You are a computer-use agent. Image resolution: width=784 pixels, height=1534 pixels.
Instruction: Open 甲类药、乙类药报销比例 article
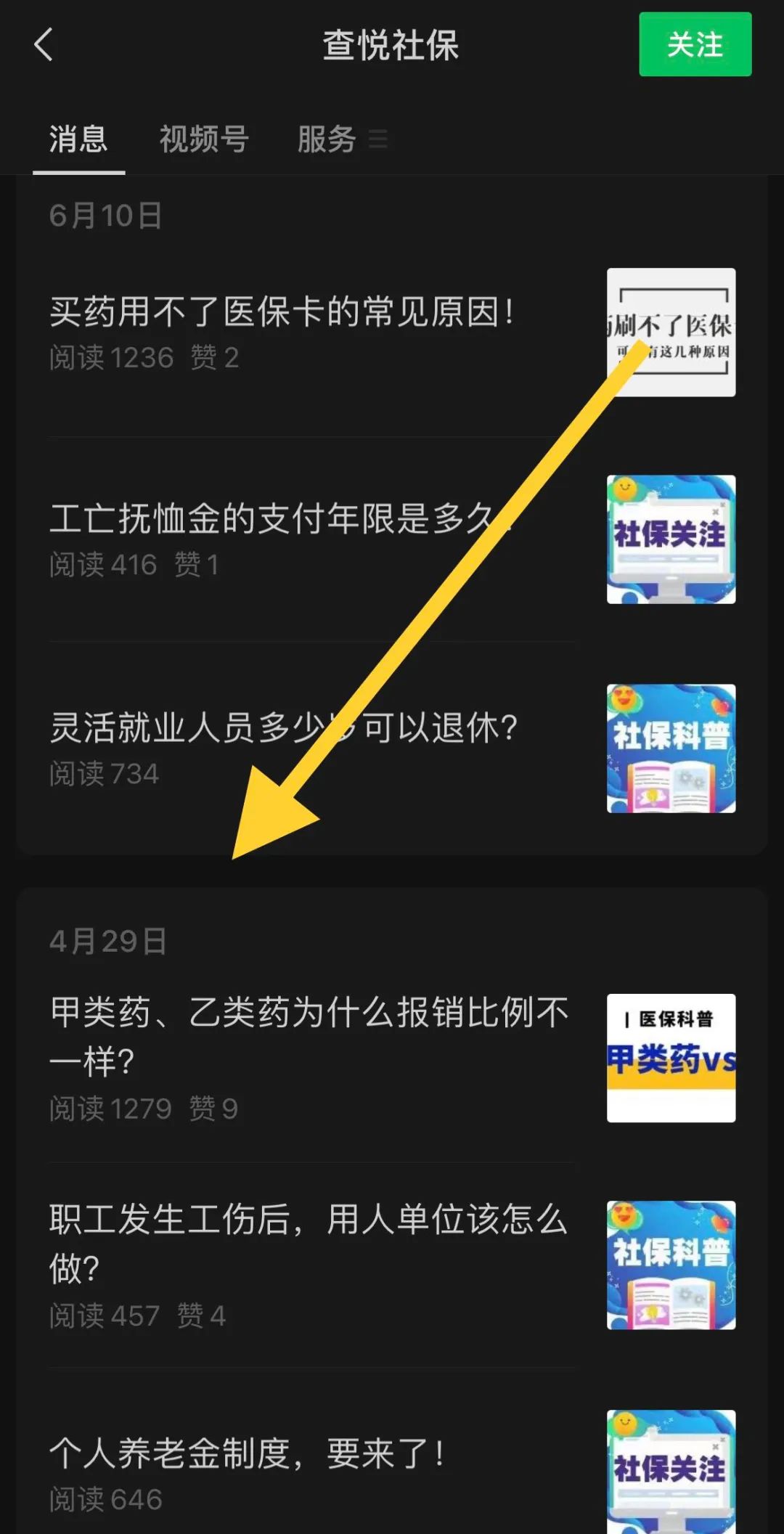(309, 1036)
